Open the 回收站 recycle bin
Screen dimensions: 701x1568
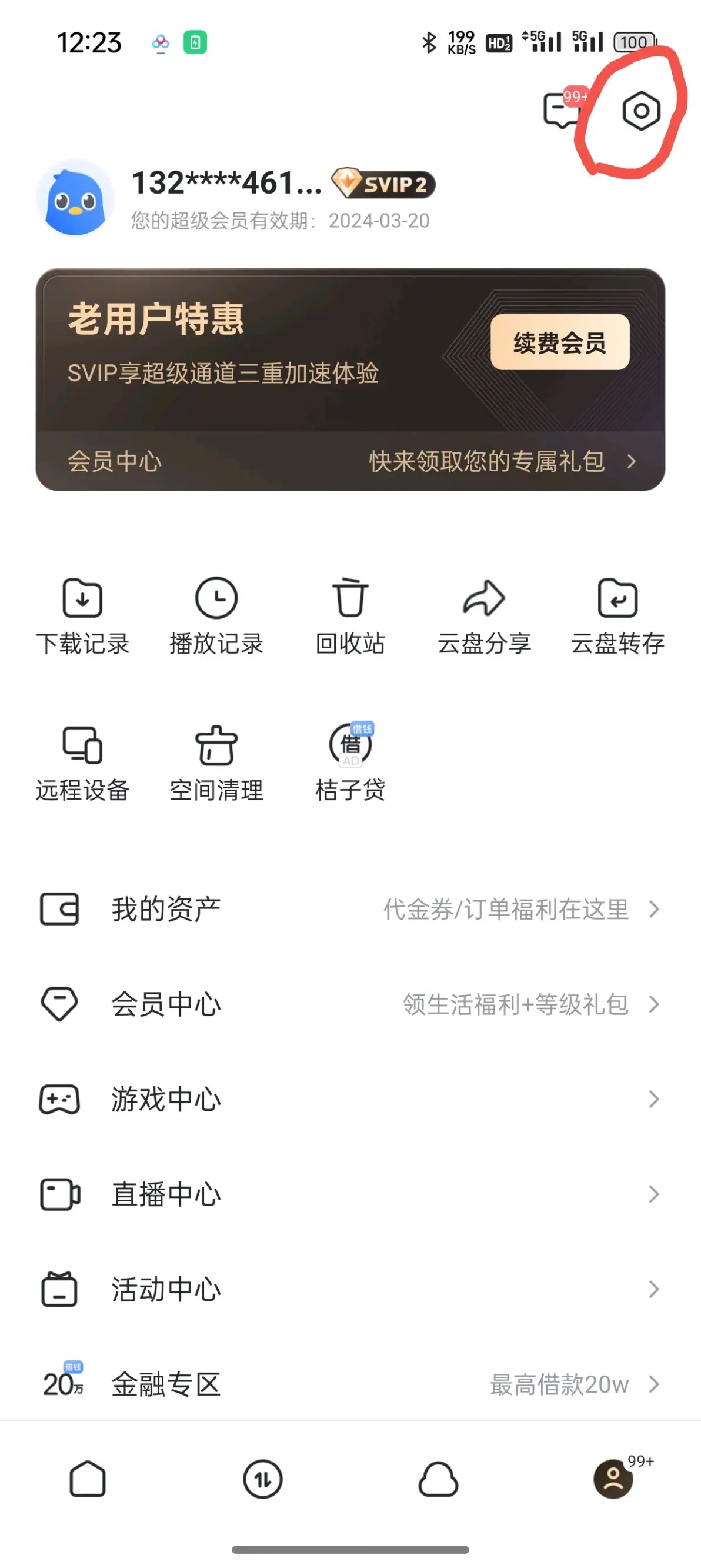(350, 615)
